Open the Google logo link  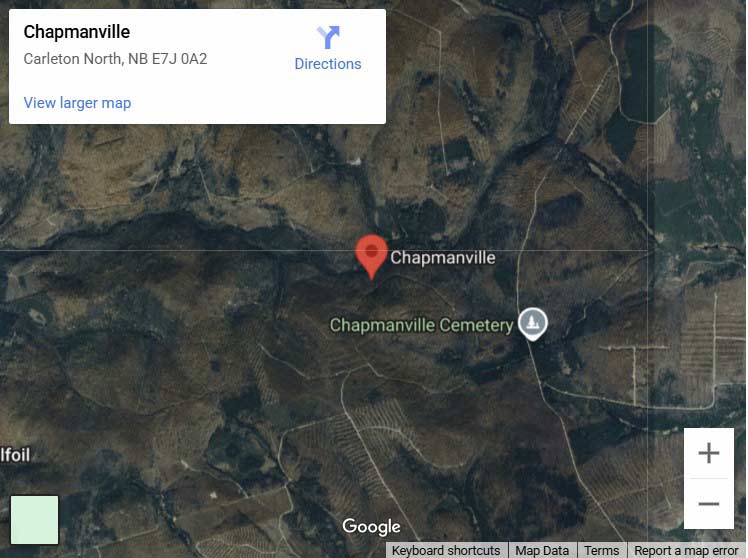coord(371,526)
